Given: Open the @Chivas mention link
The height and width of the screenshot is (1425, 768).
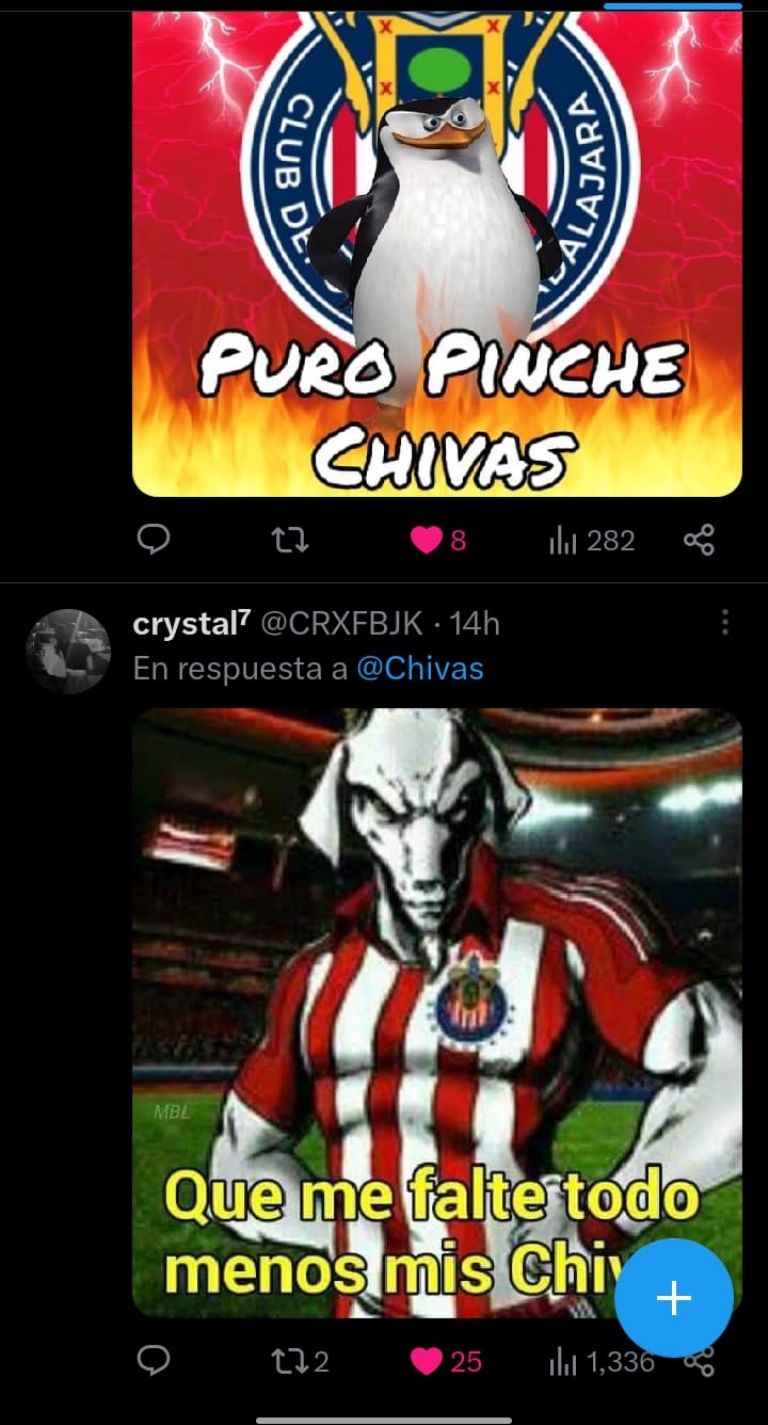Looking at the screenshot, I should (420, 669).
